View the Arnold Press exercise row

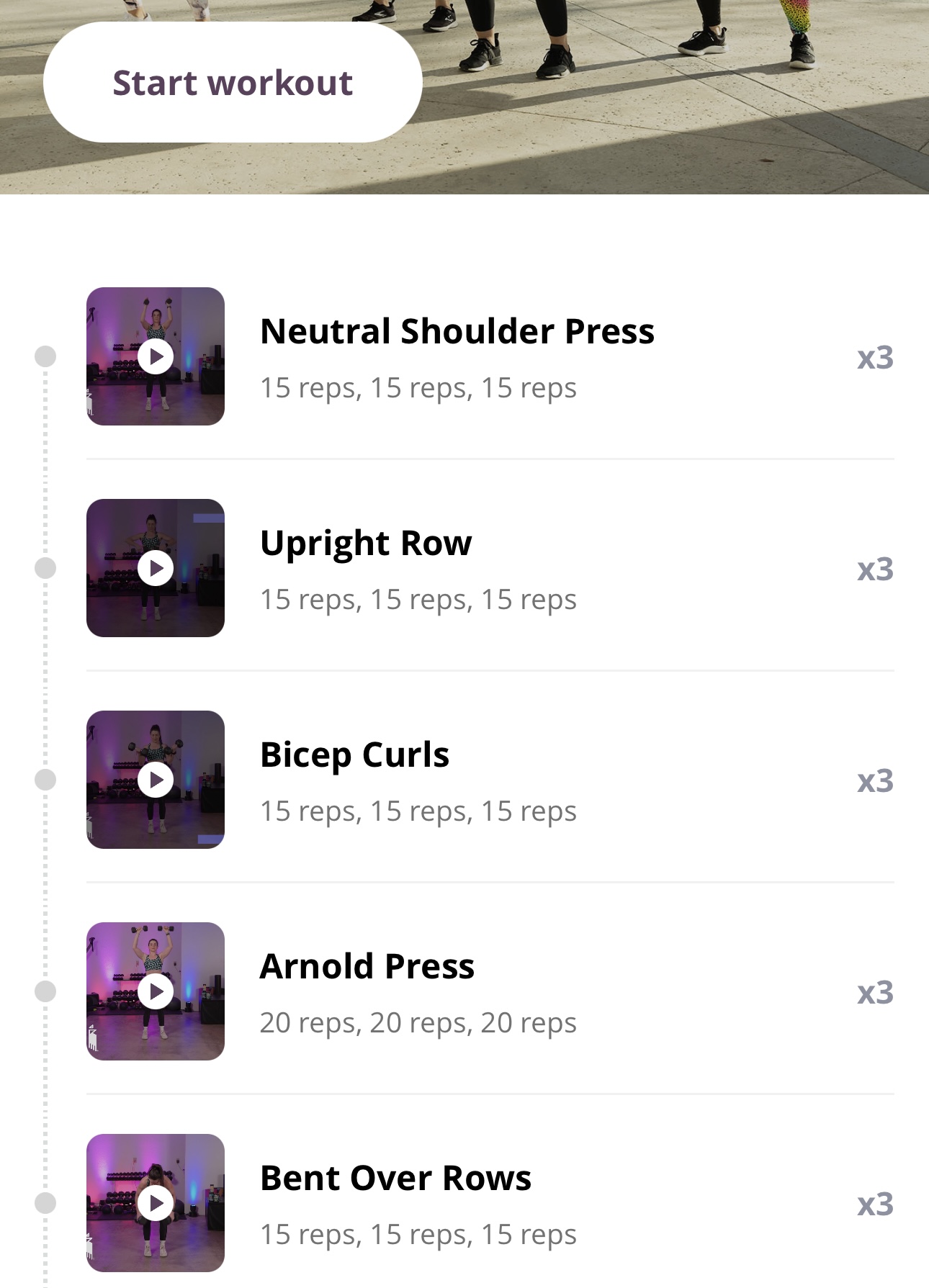[367, 967]
